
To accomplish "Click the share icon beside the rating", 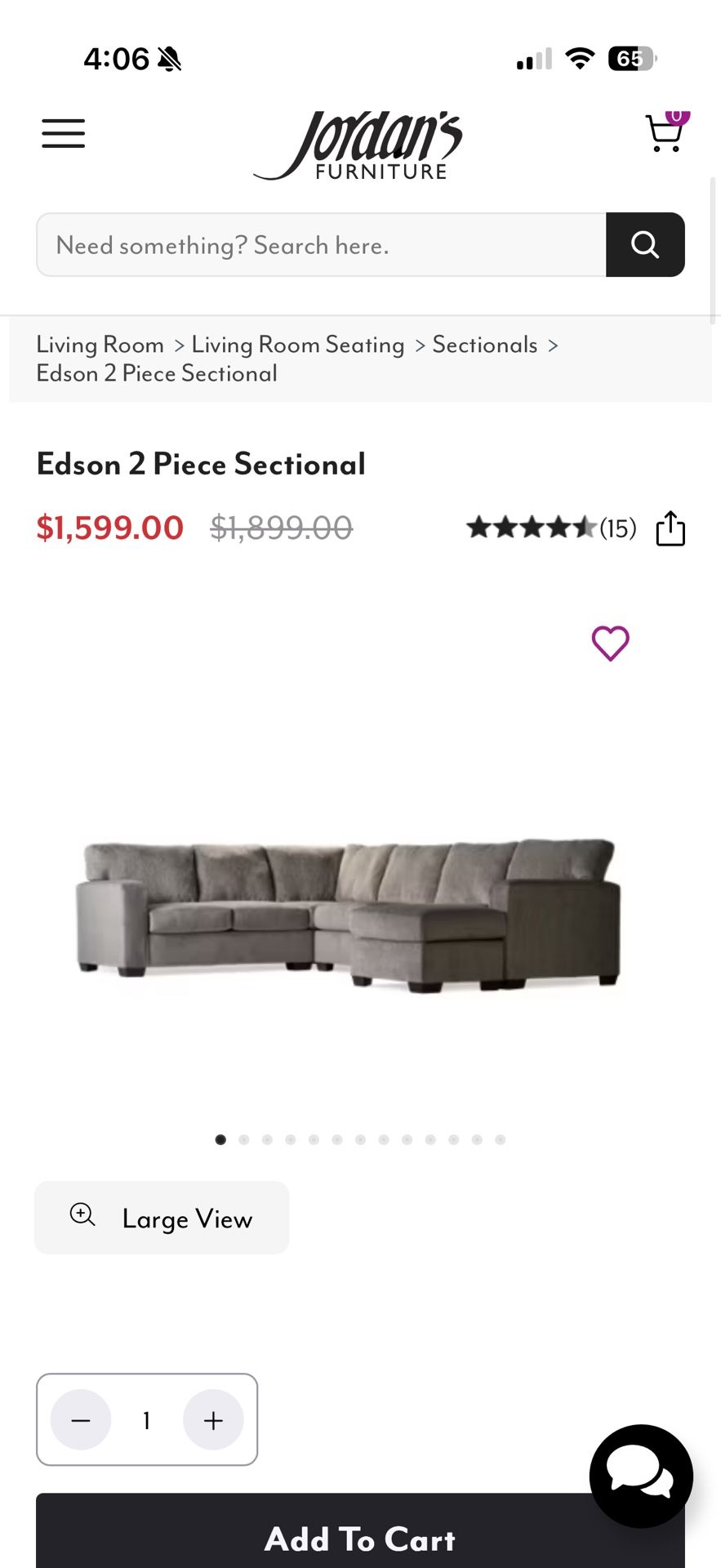I will (670, 528).
